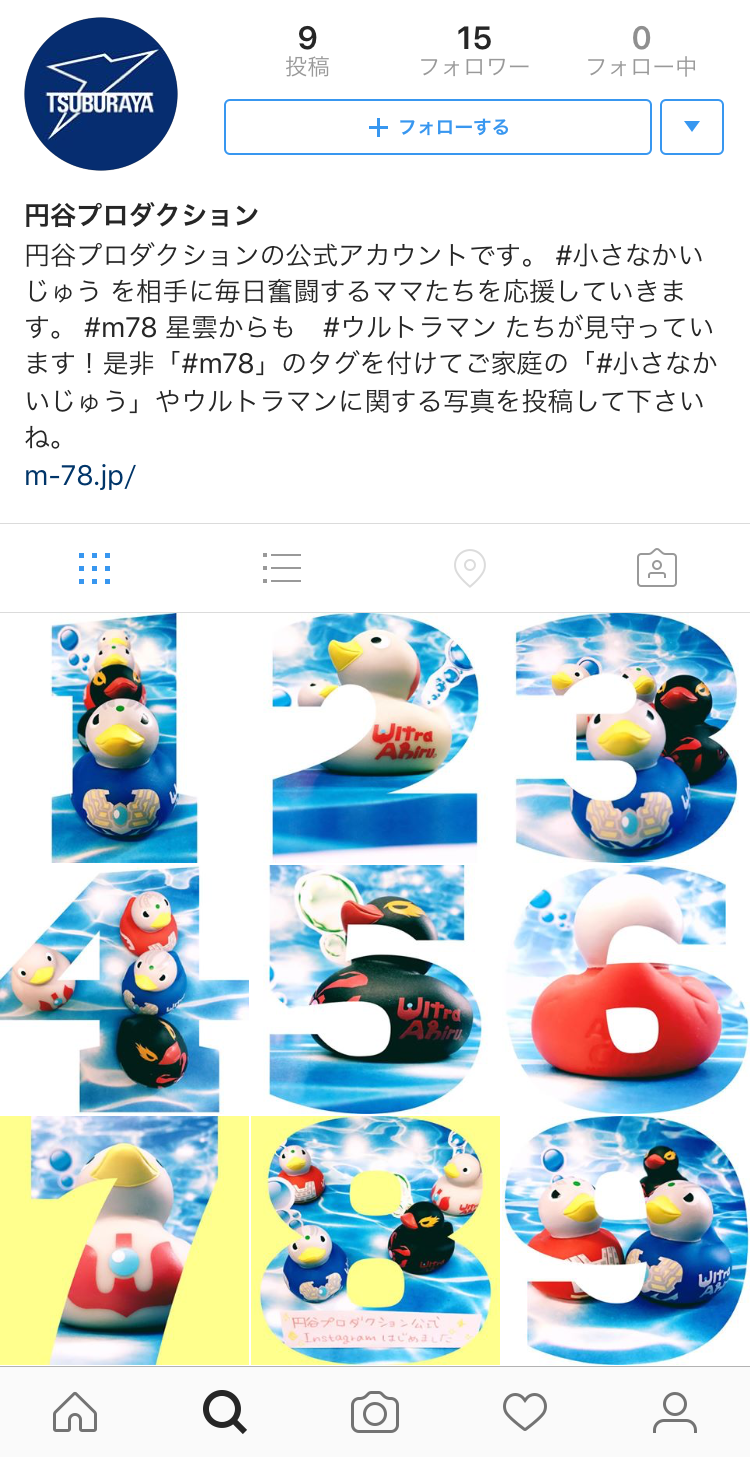Open the Search tab
Viewport: 750px width, 1457px height.
click(225, 1412)
